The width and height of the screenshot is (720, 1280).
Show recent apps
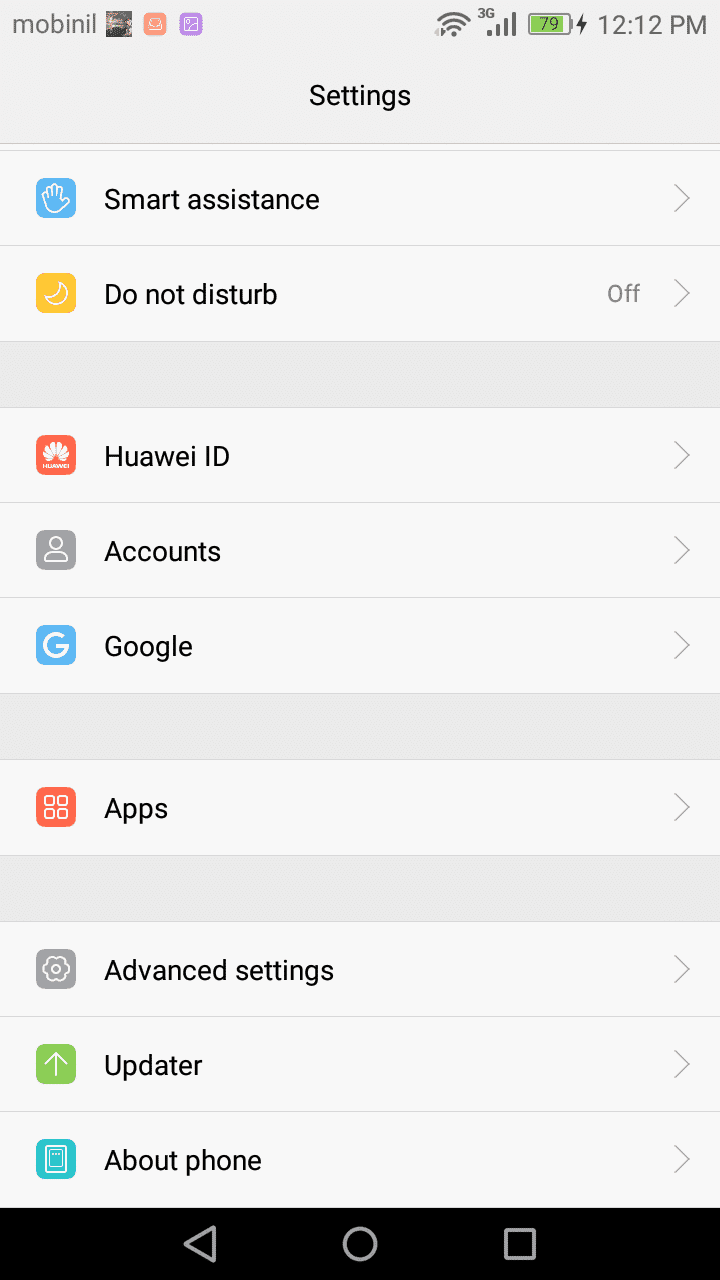(x=520, y=1244)
